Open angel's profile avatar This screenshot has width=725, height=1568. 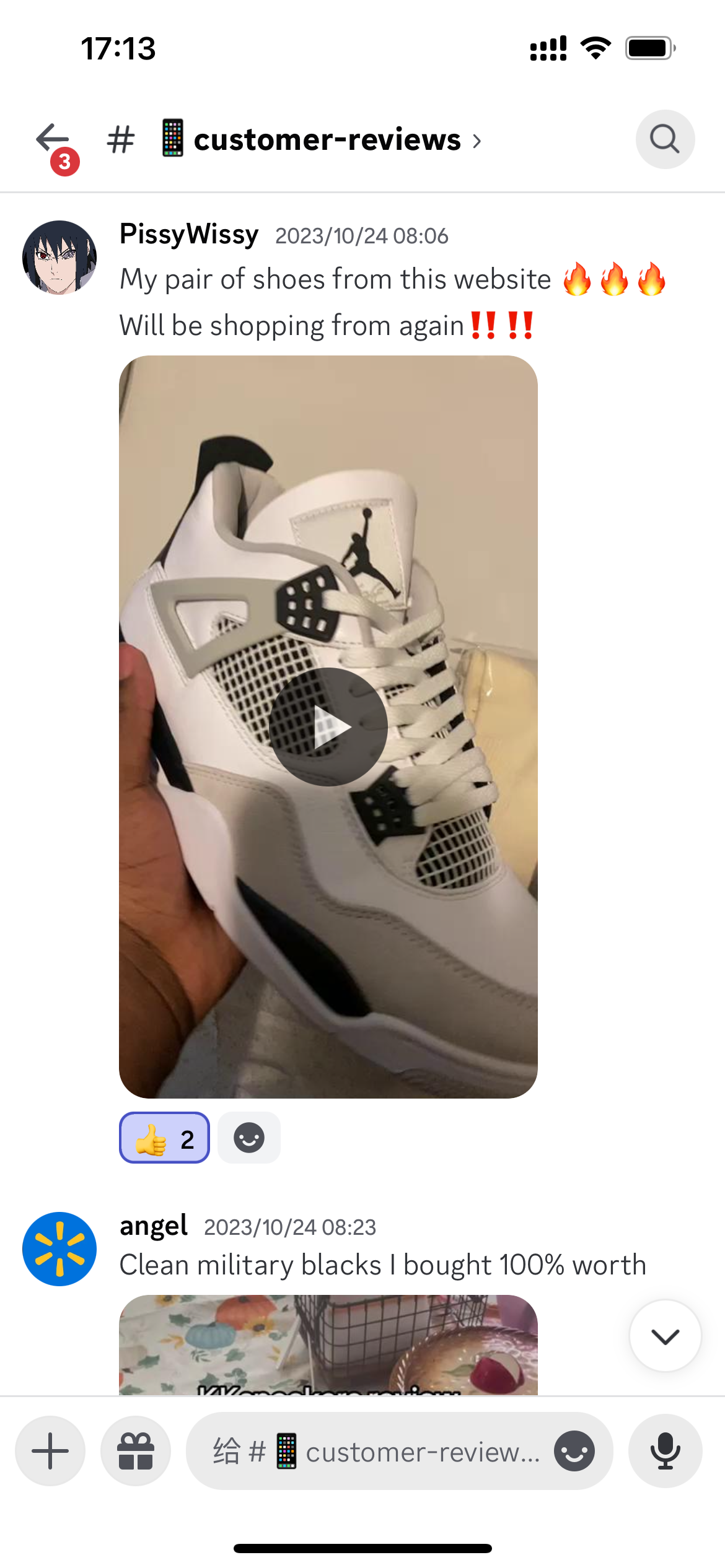point(59,1248)
